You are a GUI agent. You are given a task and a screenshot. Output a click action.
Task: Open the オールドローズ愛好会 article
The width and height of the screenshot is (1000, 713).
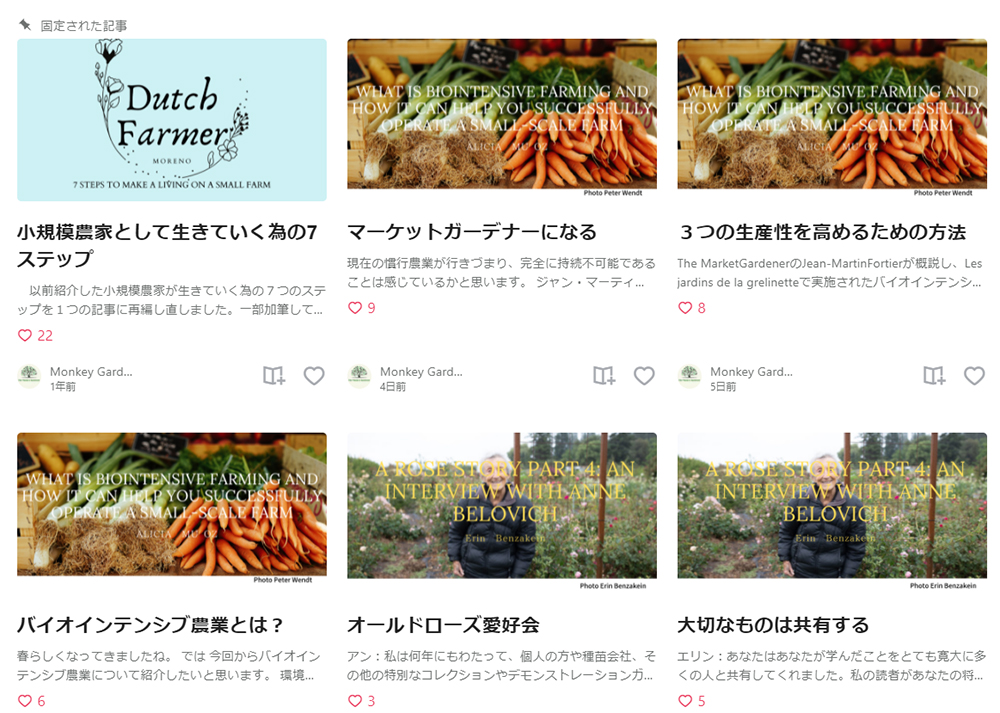443,625
